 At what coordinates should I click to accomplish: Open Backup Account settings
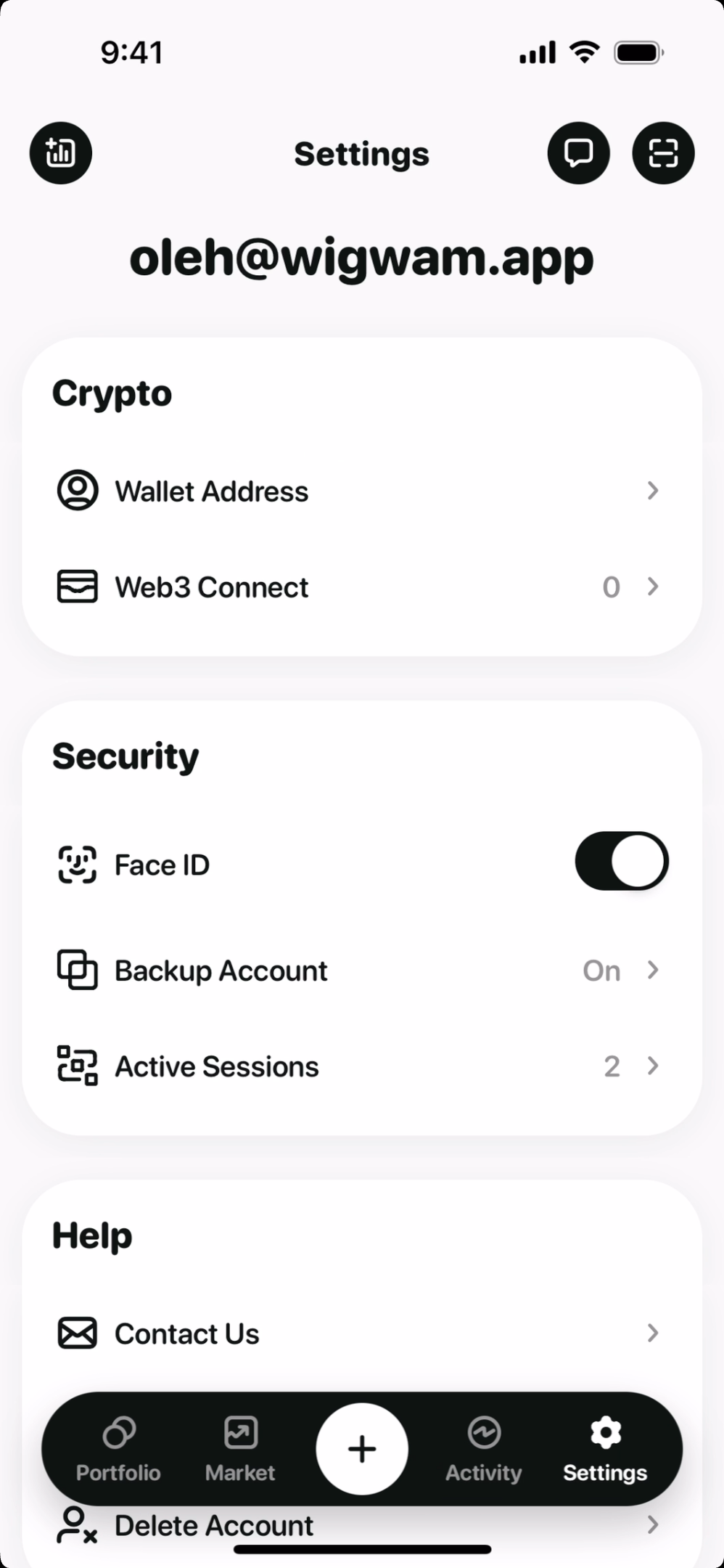click(361, 971)
